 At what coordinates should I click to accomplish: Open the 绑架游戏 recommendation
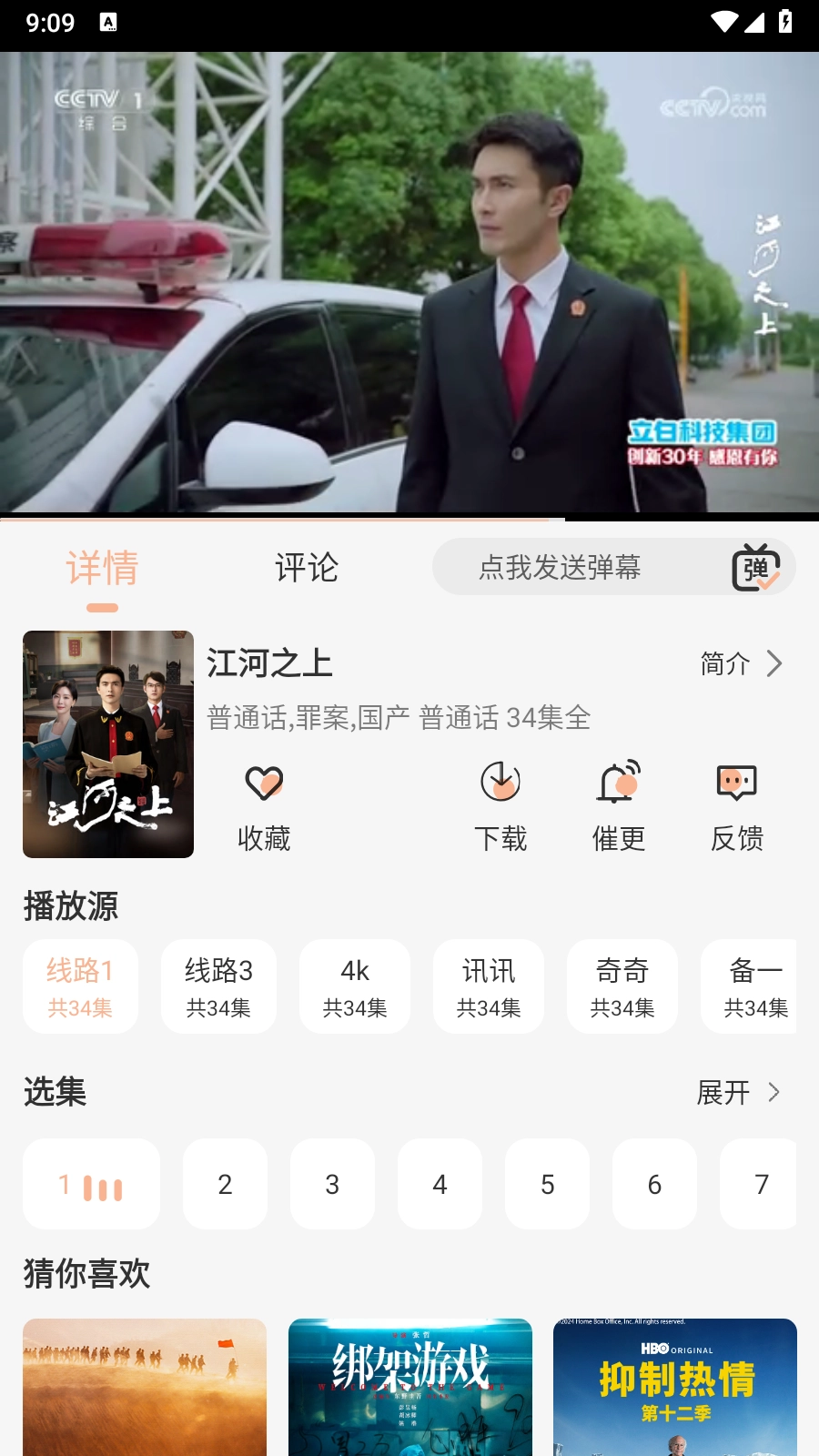click(x=410, y=1387)
